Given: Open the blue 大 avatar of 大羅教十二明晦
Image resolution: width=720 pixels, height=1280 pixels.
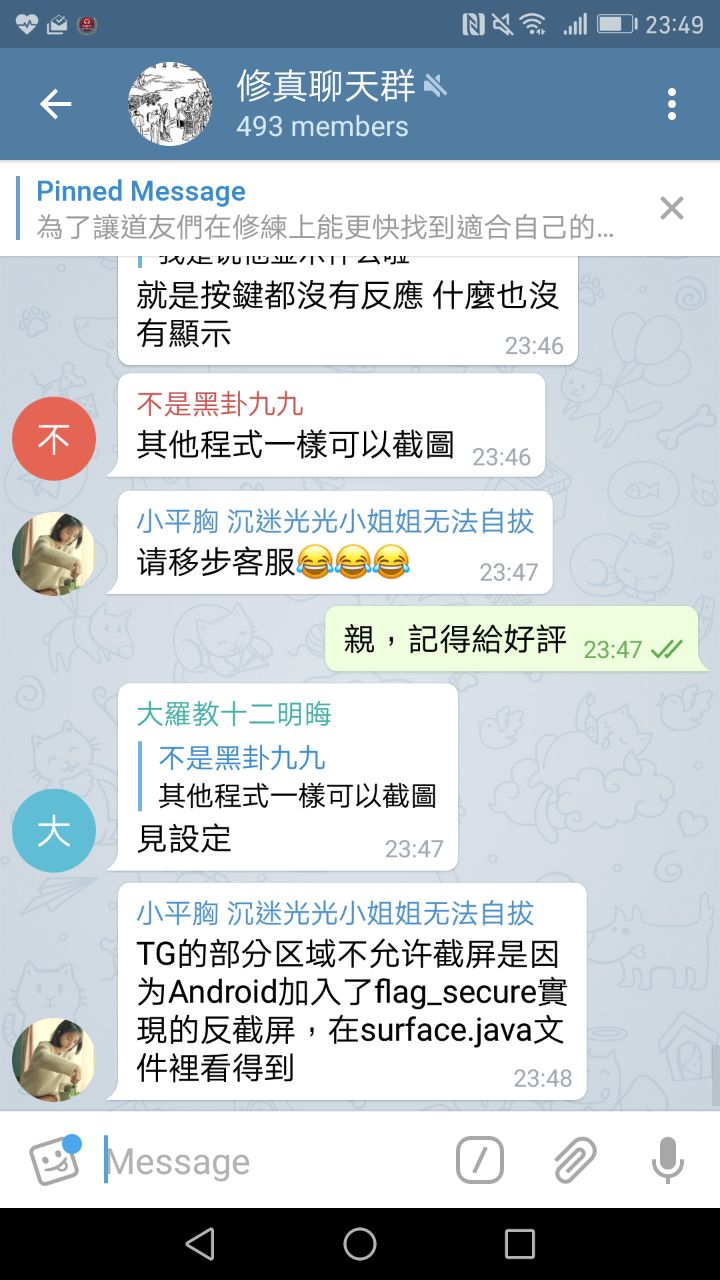Looking at the screenshot, I should [x=54, y=830].
